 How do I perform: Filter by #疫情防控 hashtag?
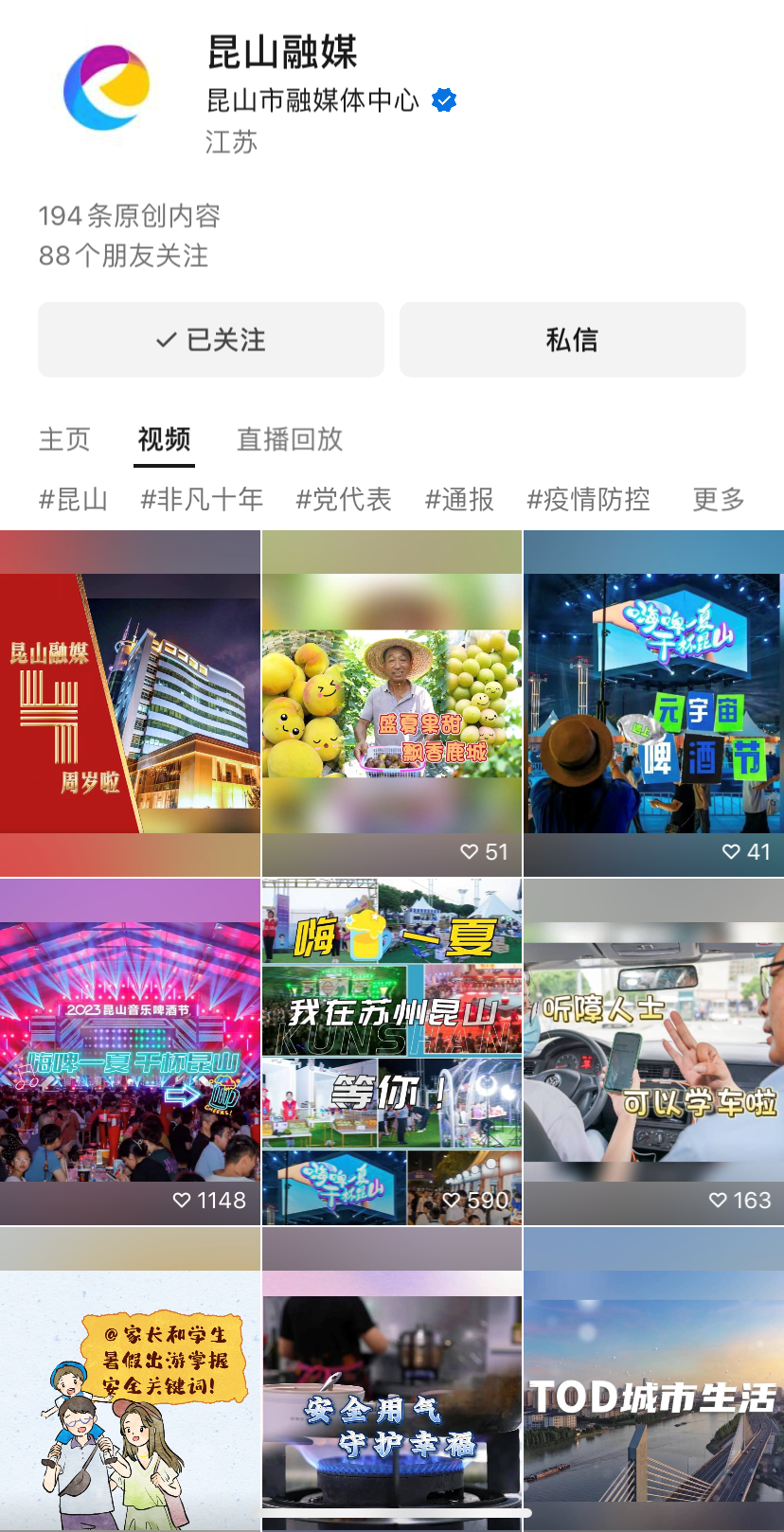588,499
